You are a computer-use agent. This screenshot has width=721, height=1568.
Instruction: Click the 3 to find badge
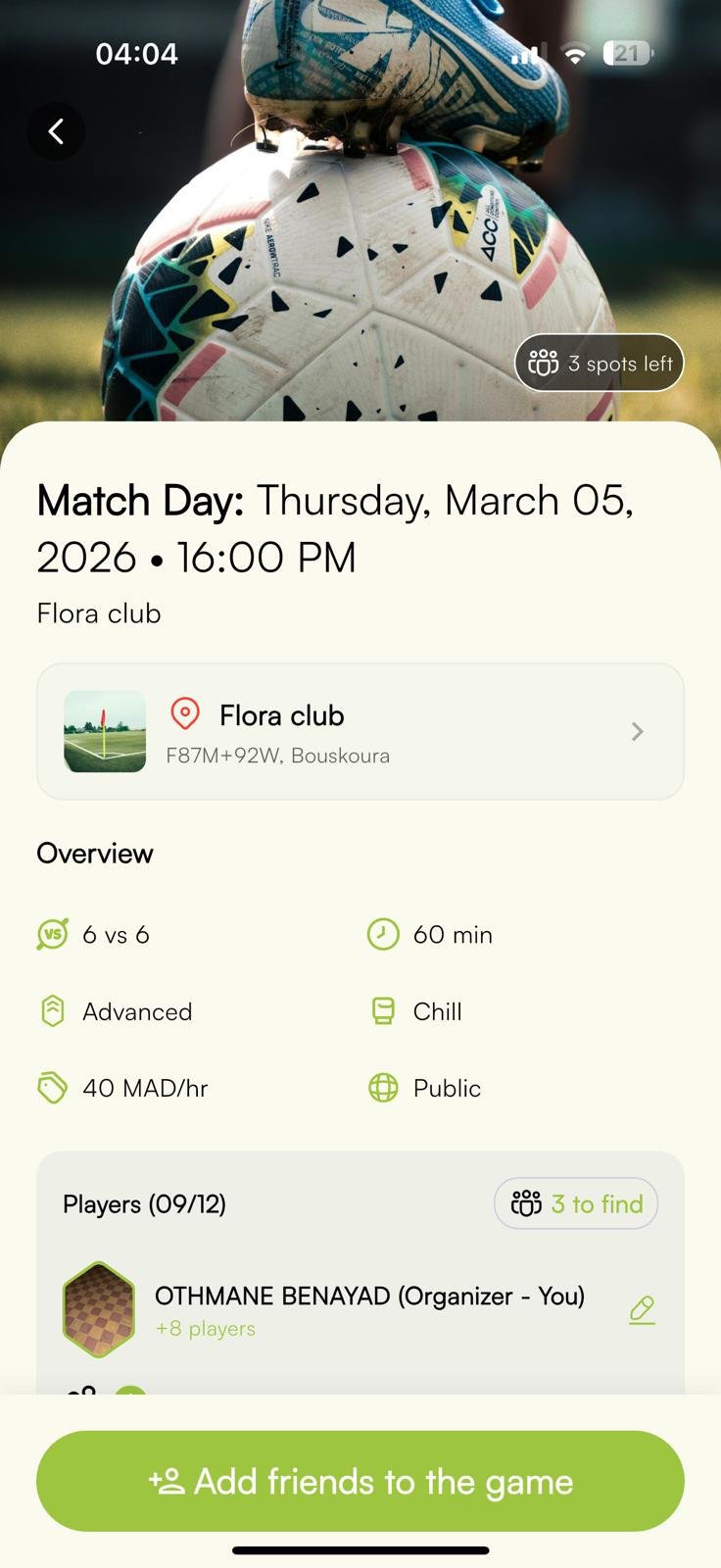click(576, 1203)
